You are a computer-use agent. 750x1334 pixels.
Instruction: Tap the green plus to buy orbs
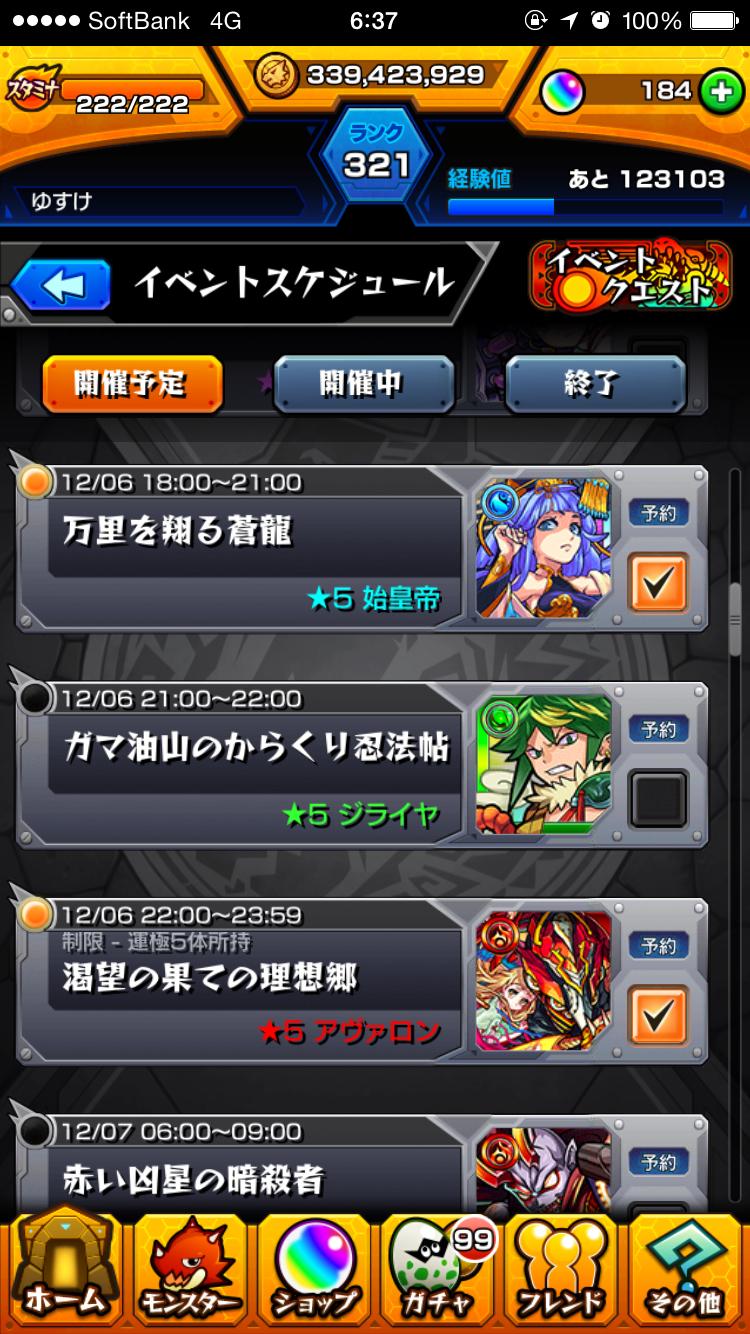[x=722, y=90]
